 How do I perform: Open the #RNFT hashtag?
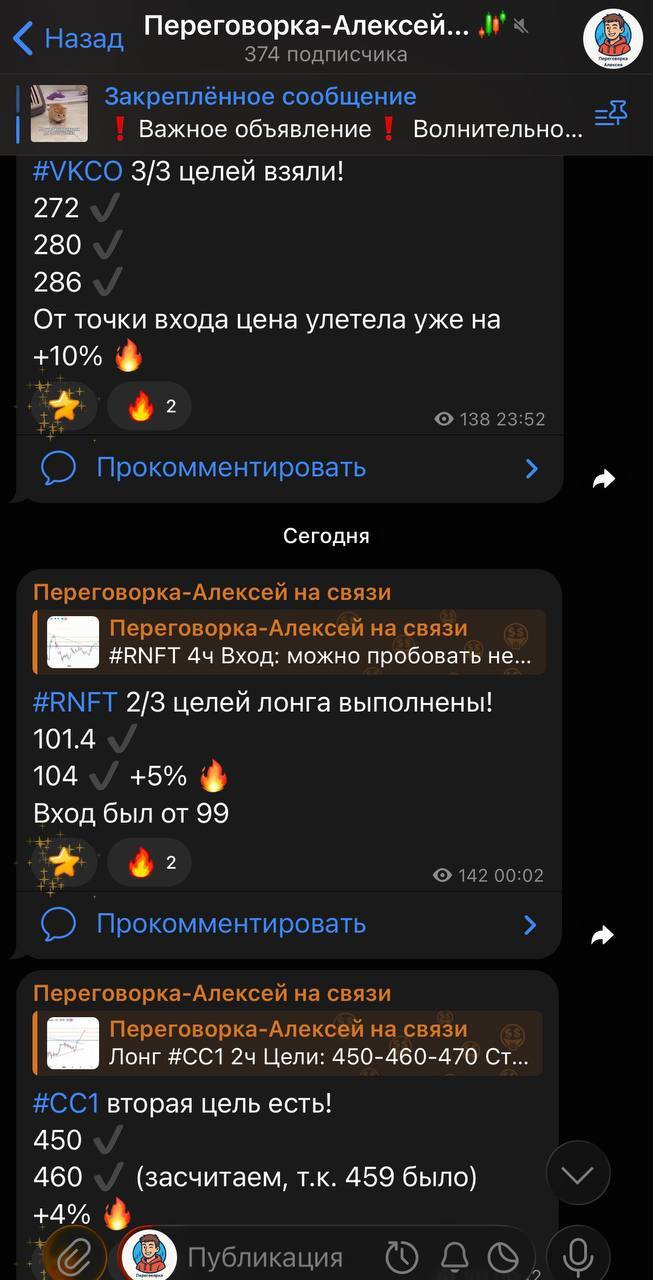75,702
